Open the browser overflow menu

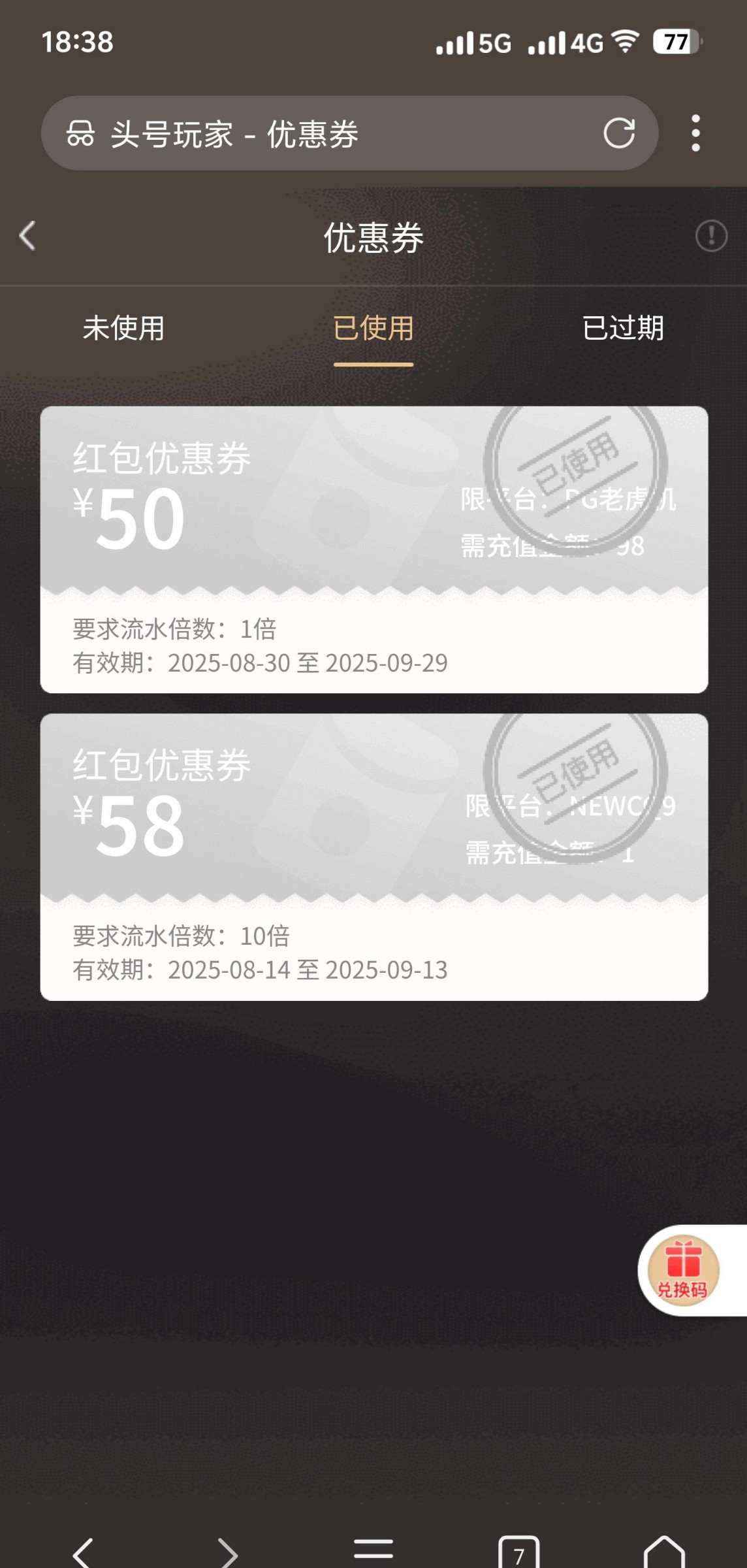click(695, 133)
